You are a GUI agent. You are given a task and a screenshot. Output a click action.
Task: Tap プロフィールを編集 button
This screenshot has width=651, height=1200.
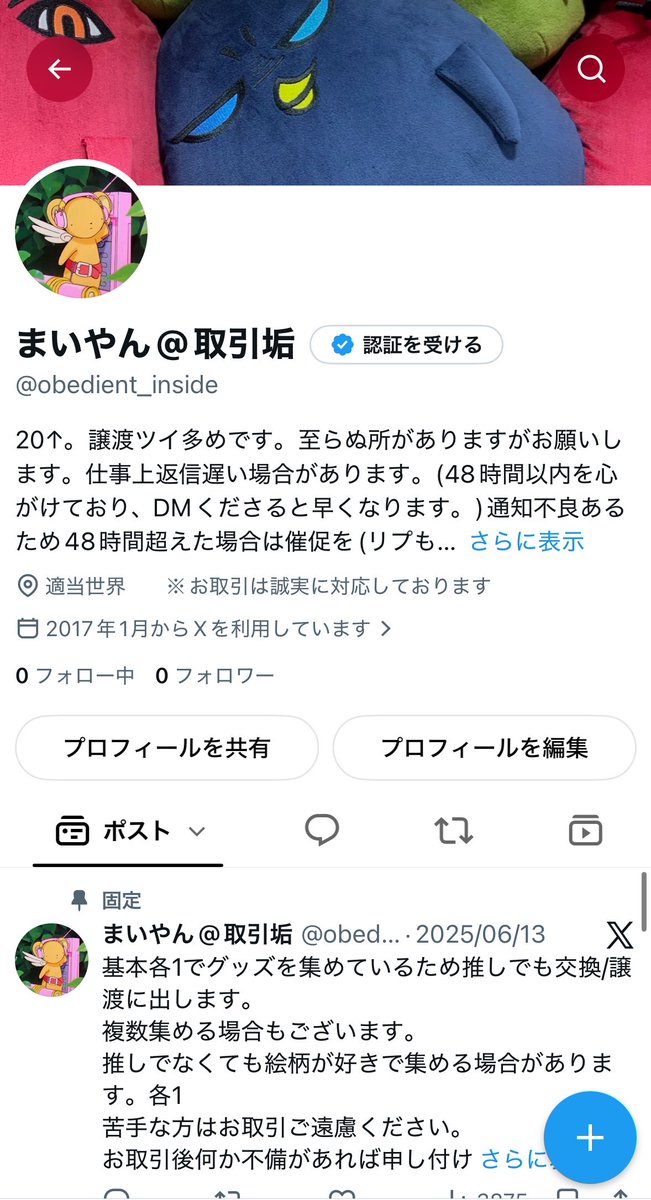pos(484,747)
